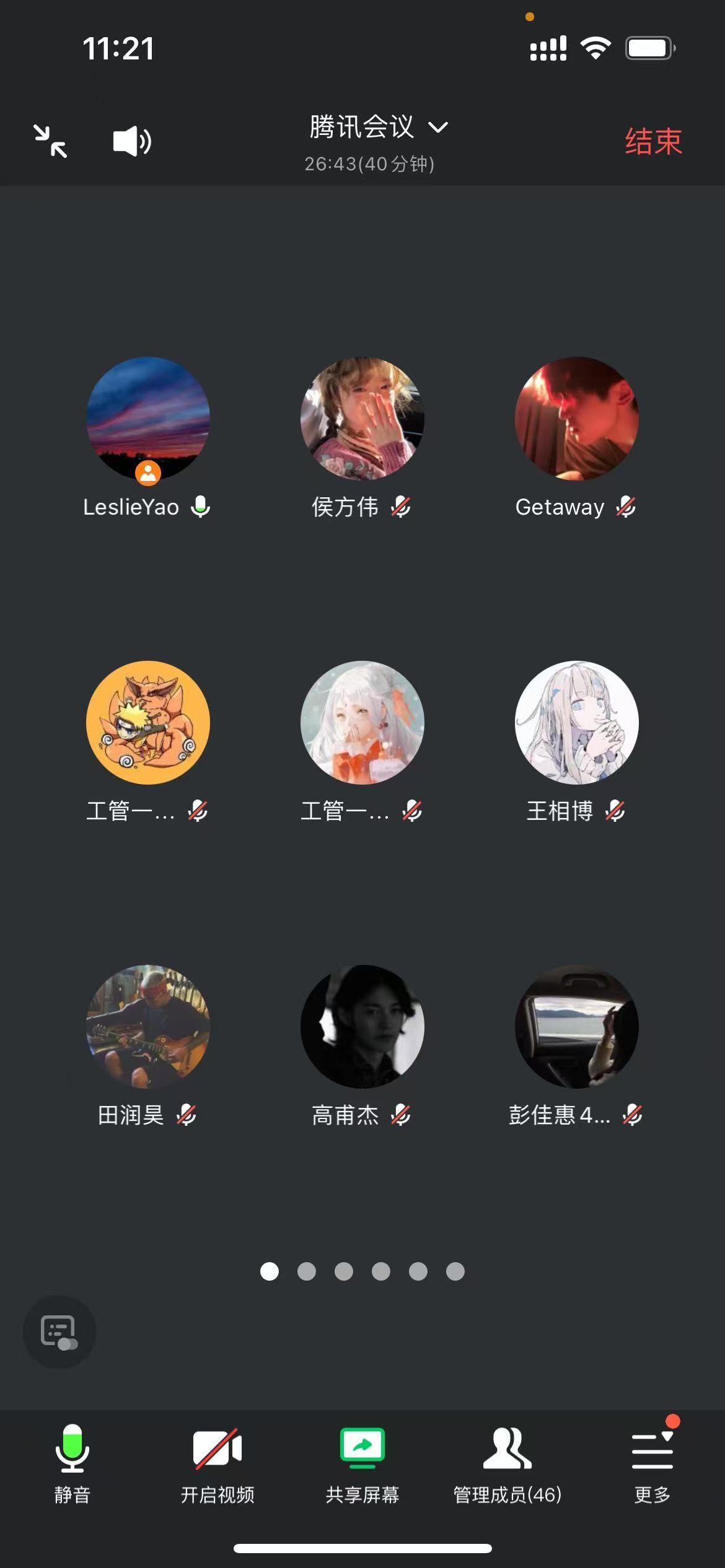Toggle the speaker audio output
The width and height of the screenshot is (725, 1568).
click(131, 141)
